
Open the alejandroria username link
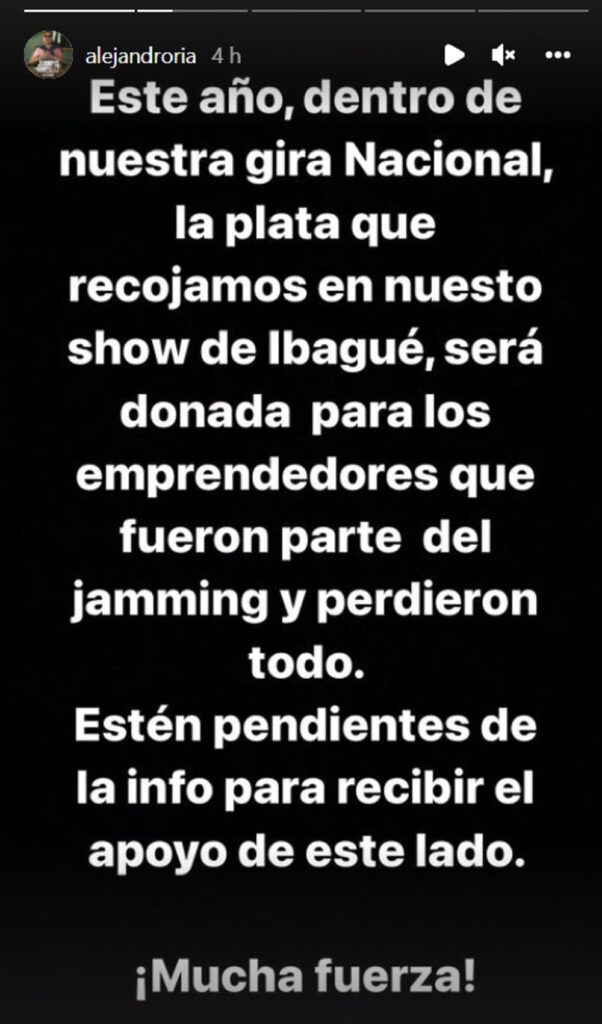click(140, 56)
